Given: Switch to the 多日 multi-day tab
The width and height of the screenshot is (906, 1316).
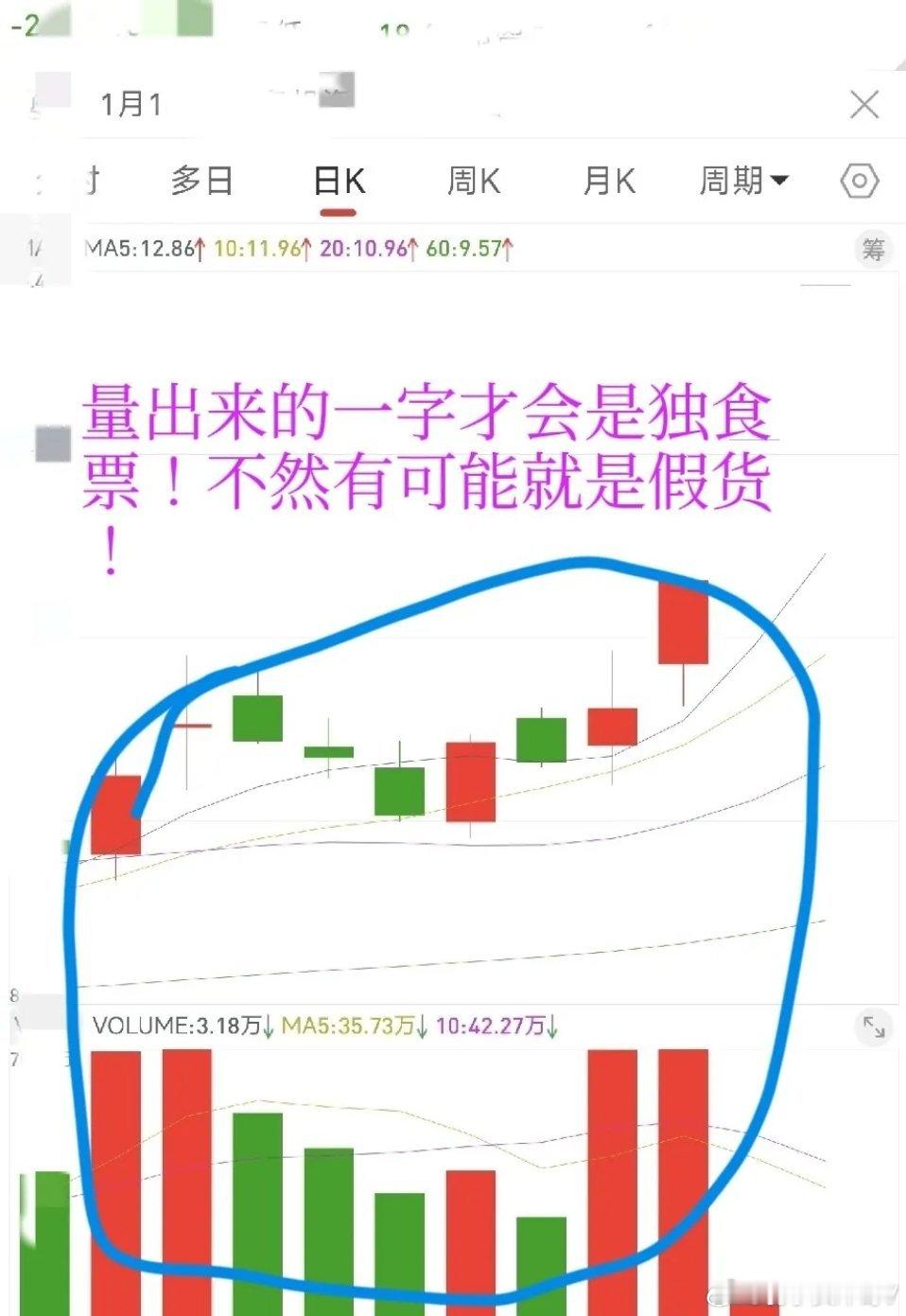Looking at the screenshot, I should click(x=202, y=180).
